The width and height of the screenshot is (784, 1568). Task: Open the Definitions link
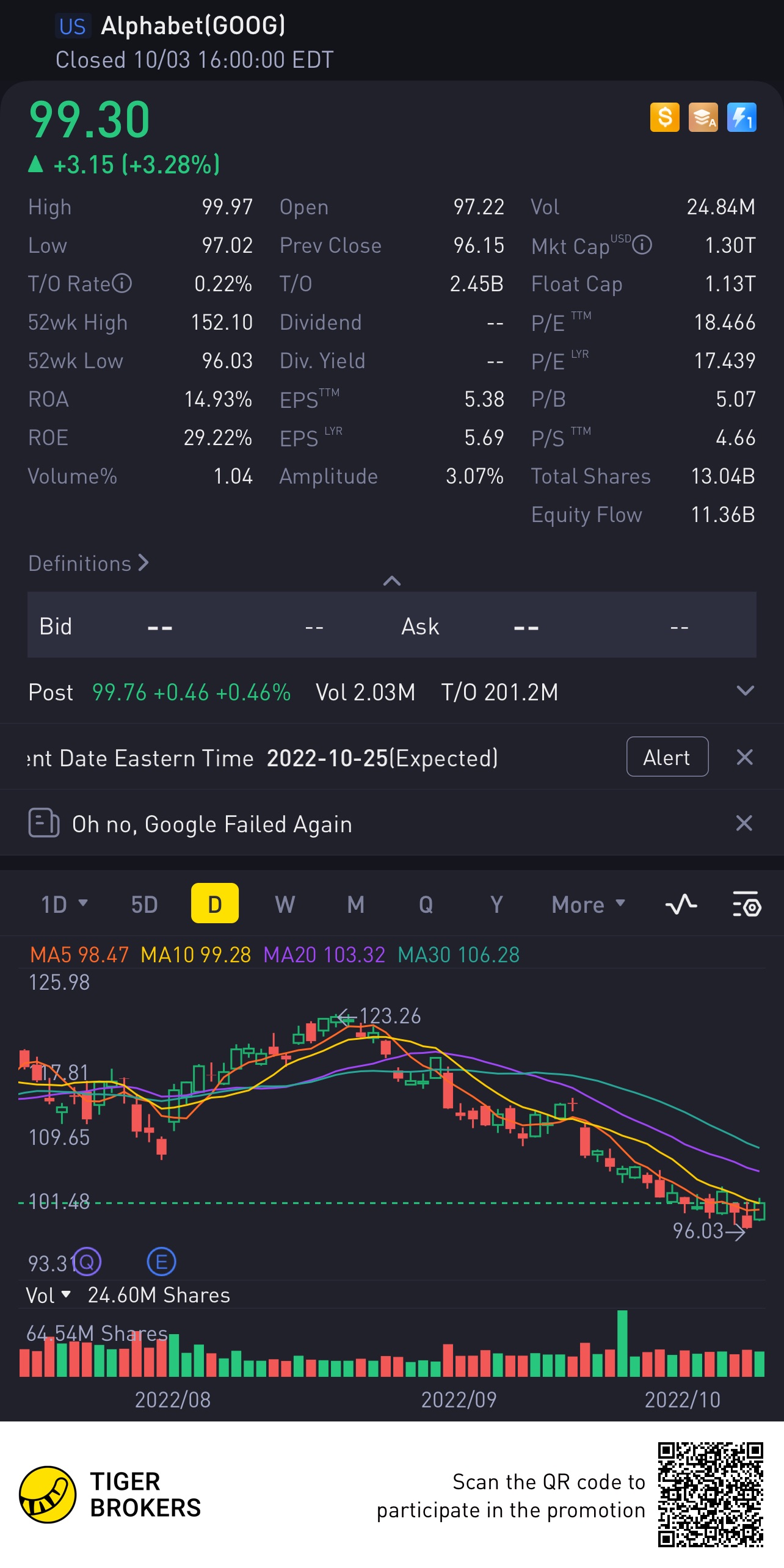tap(89, 563)
